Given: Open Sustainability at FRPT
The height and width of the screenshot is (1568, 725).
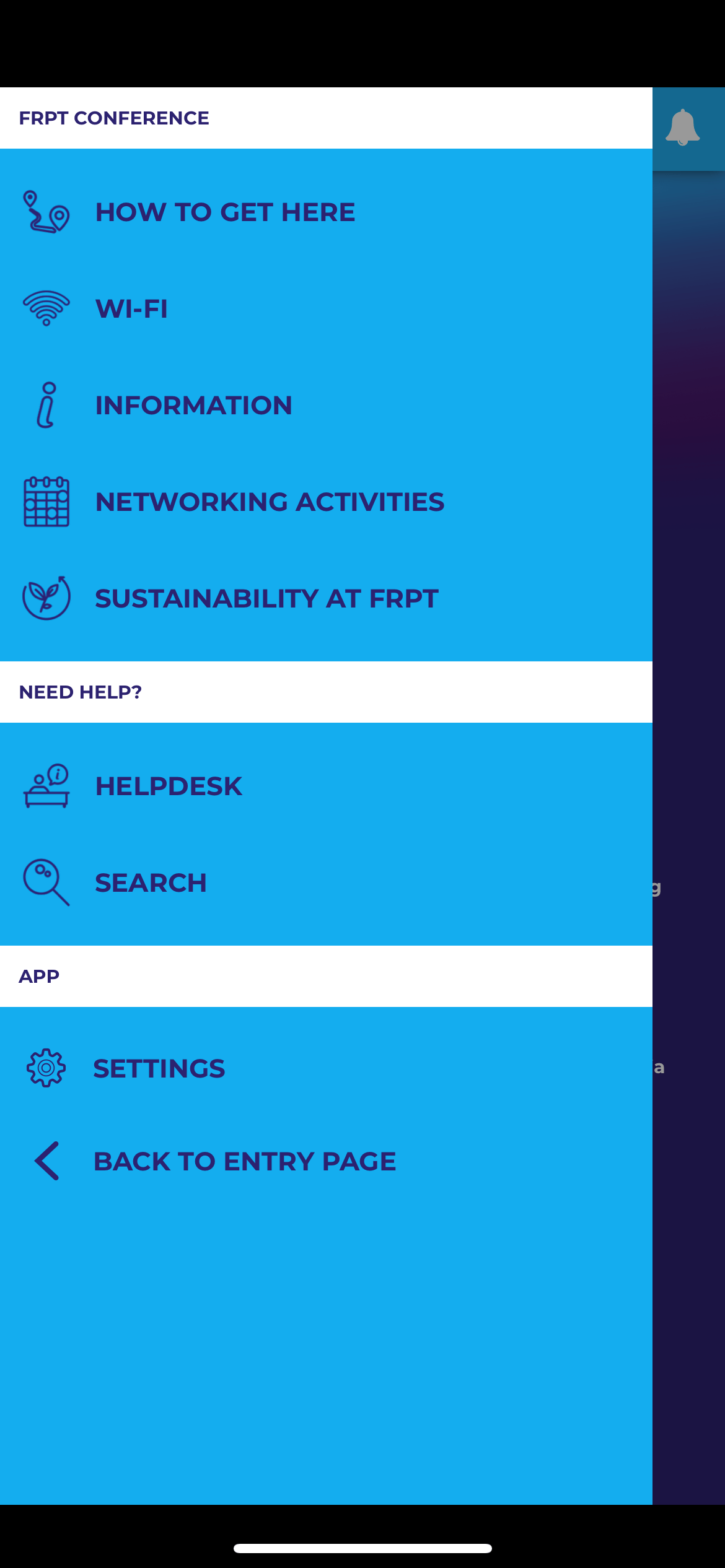Looking at the screenshot, I should pyautogui.click(x=326, y=598).
